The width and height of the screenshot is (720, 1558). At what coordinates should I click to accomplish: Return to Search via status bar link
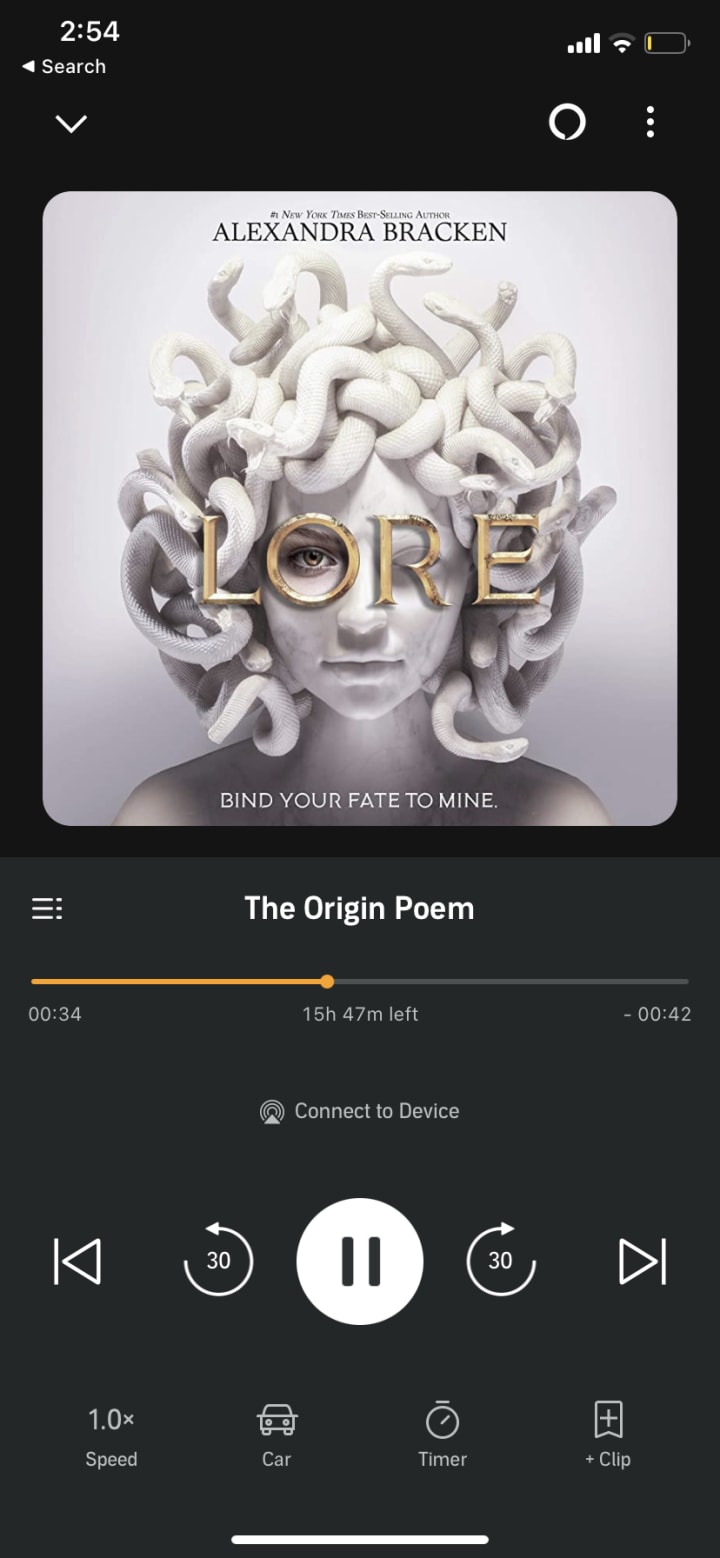click(64, 67)
